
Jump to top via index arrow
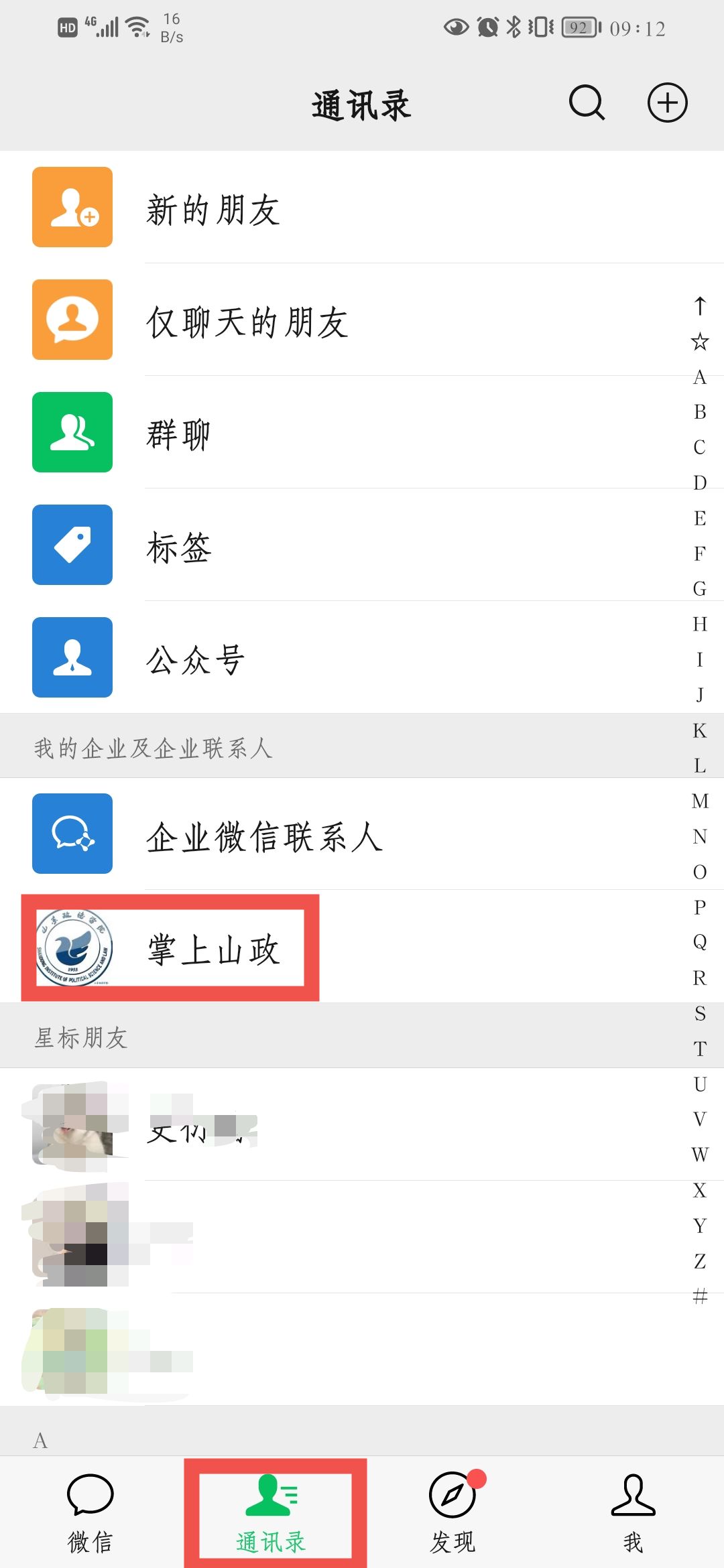pos(700,306)
